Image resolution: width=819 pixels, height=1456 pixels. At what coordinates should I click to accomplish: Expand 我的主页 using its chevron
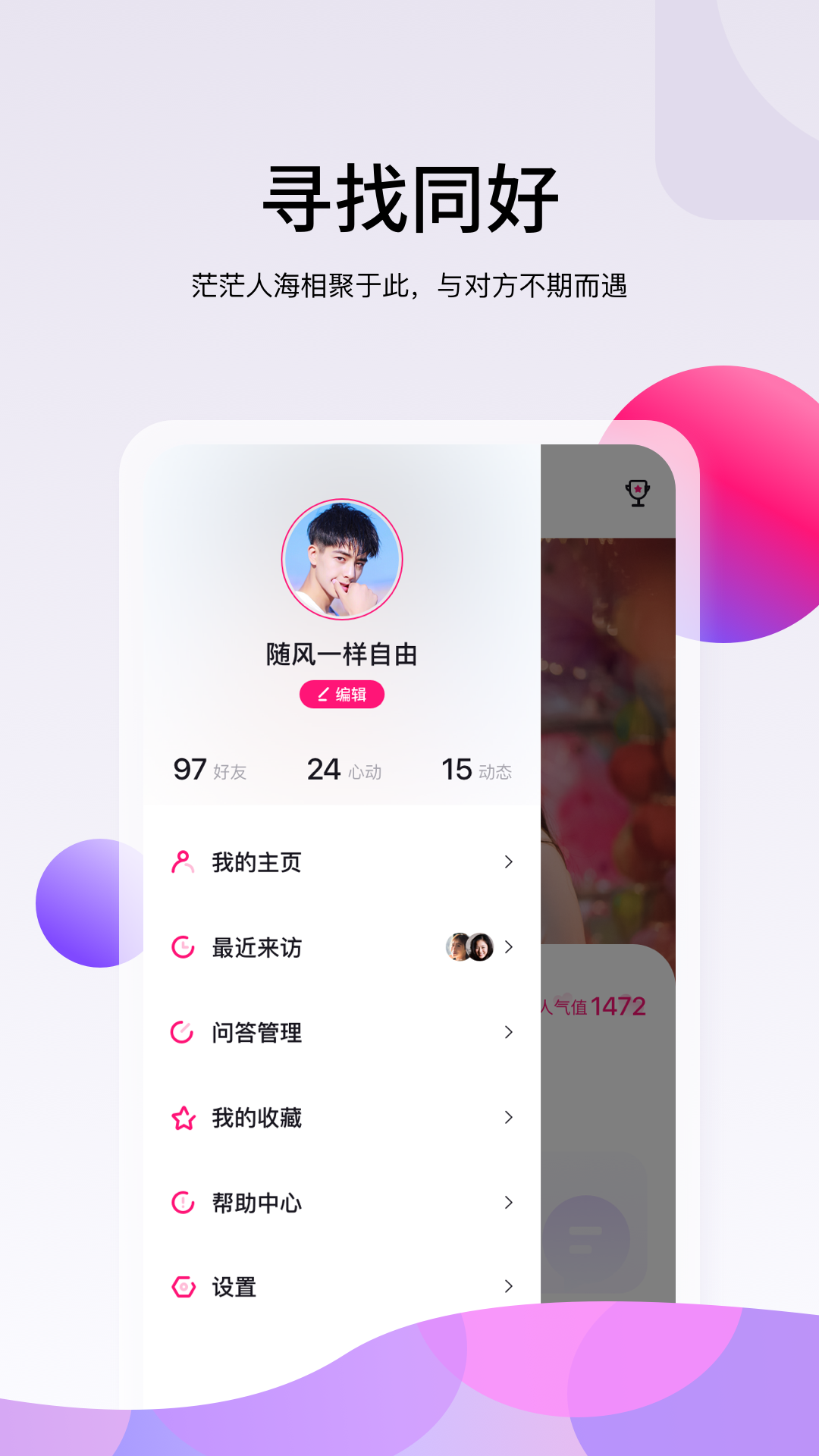coord(507,861)
